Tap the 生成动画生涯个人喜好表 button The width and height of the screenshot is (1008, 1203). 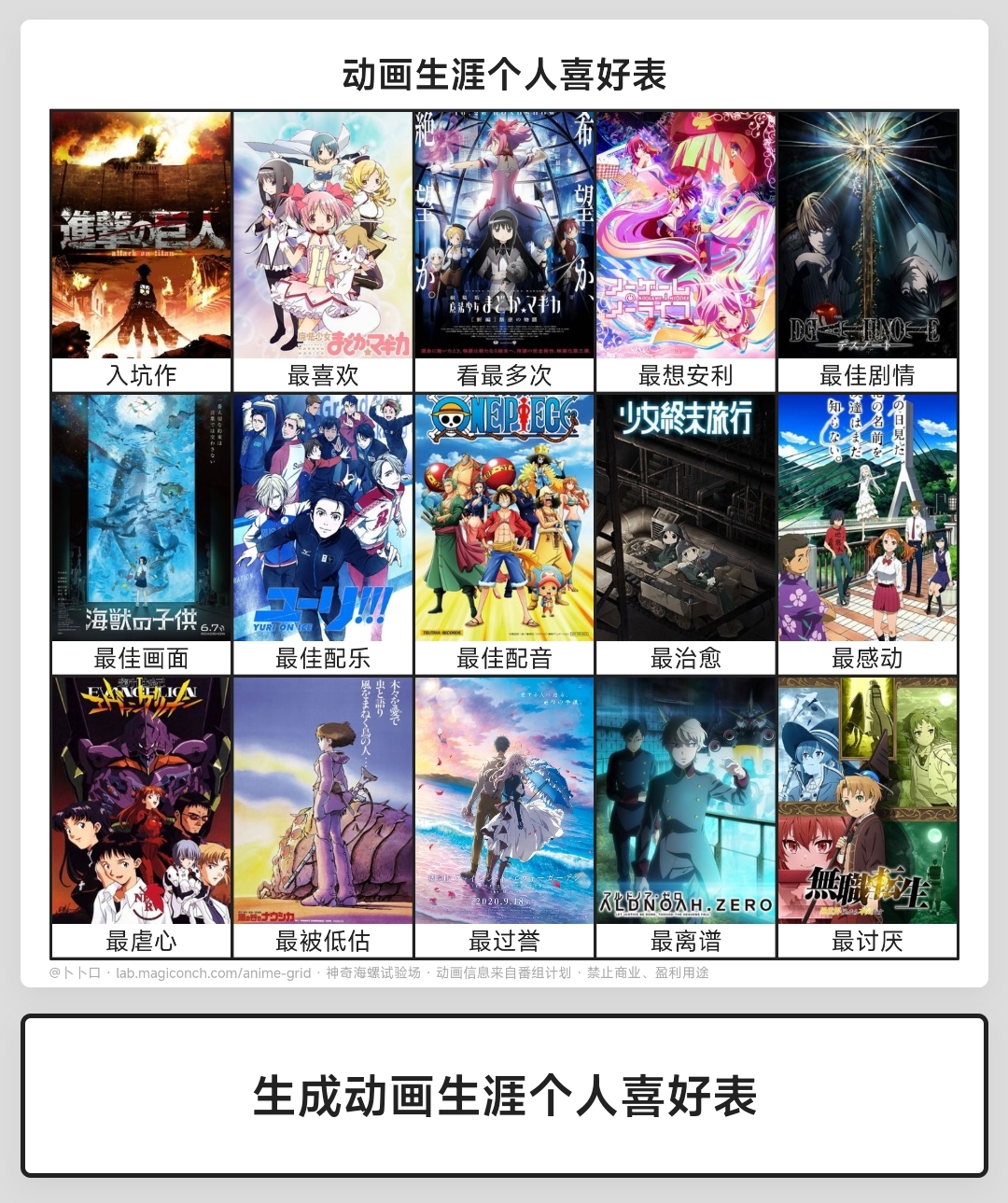pos(504,1095)
